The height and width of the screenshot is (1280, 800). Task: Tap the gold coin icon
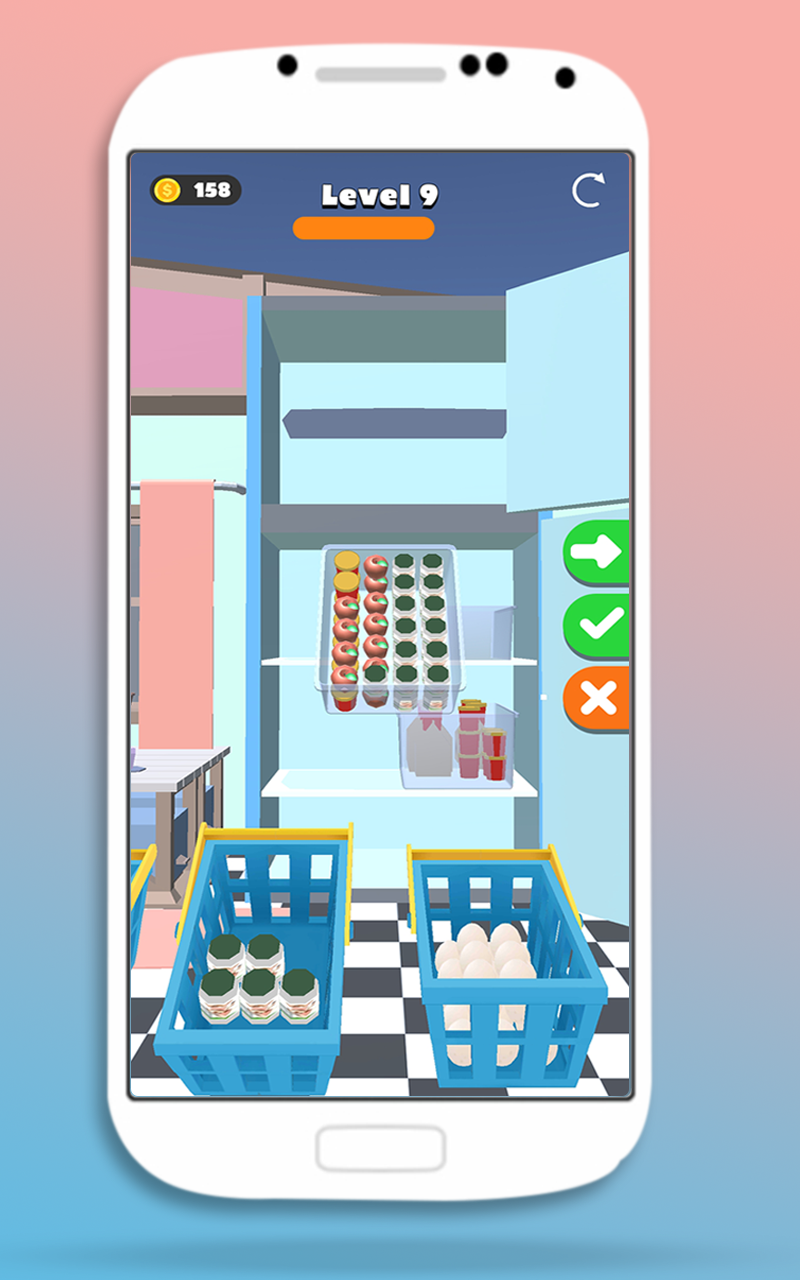pyautogui.click(x=167, y=188)
